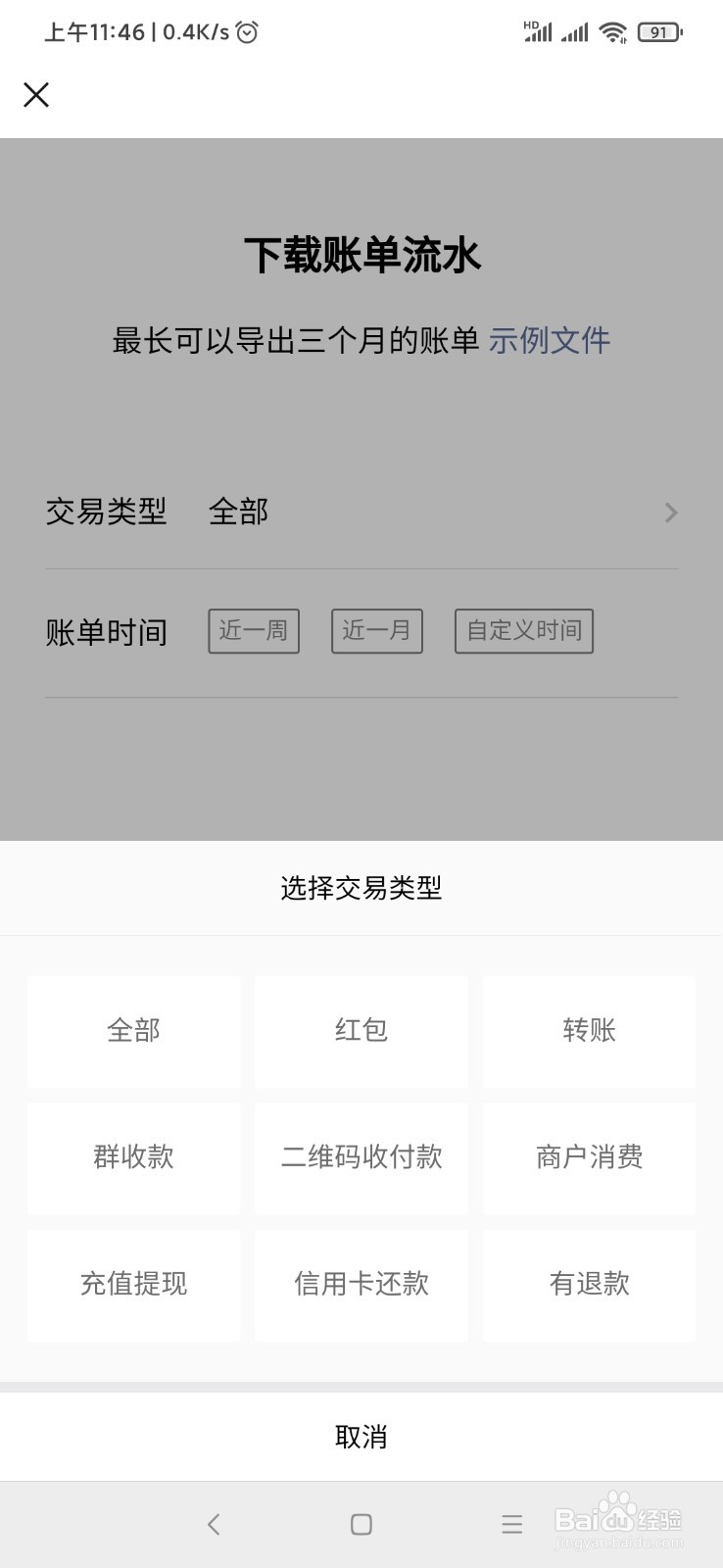The image size is (723, 1568).
Task: Select 全部 in transaction type dialog
Action: [133, 1031]
